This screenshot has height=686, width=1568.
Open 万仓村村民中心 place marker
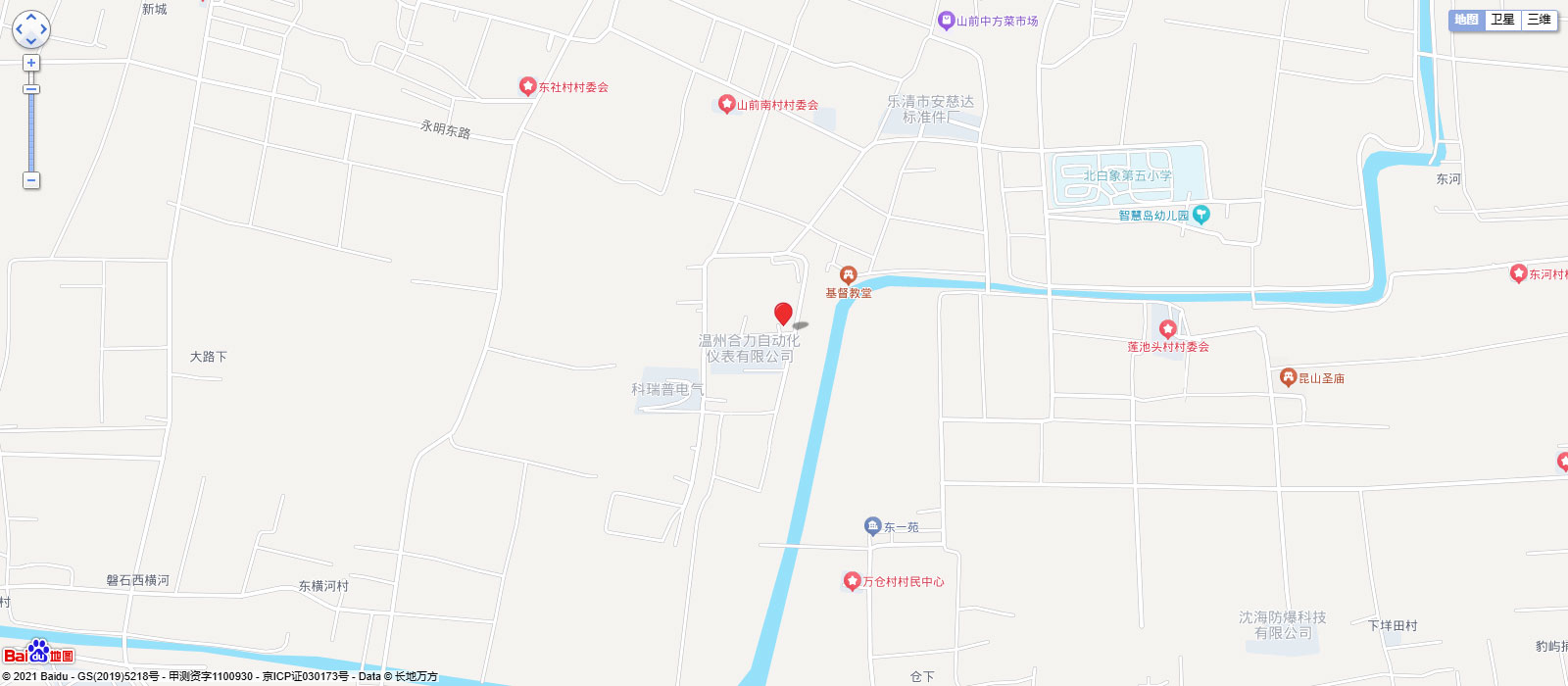point(852,581)
